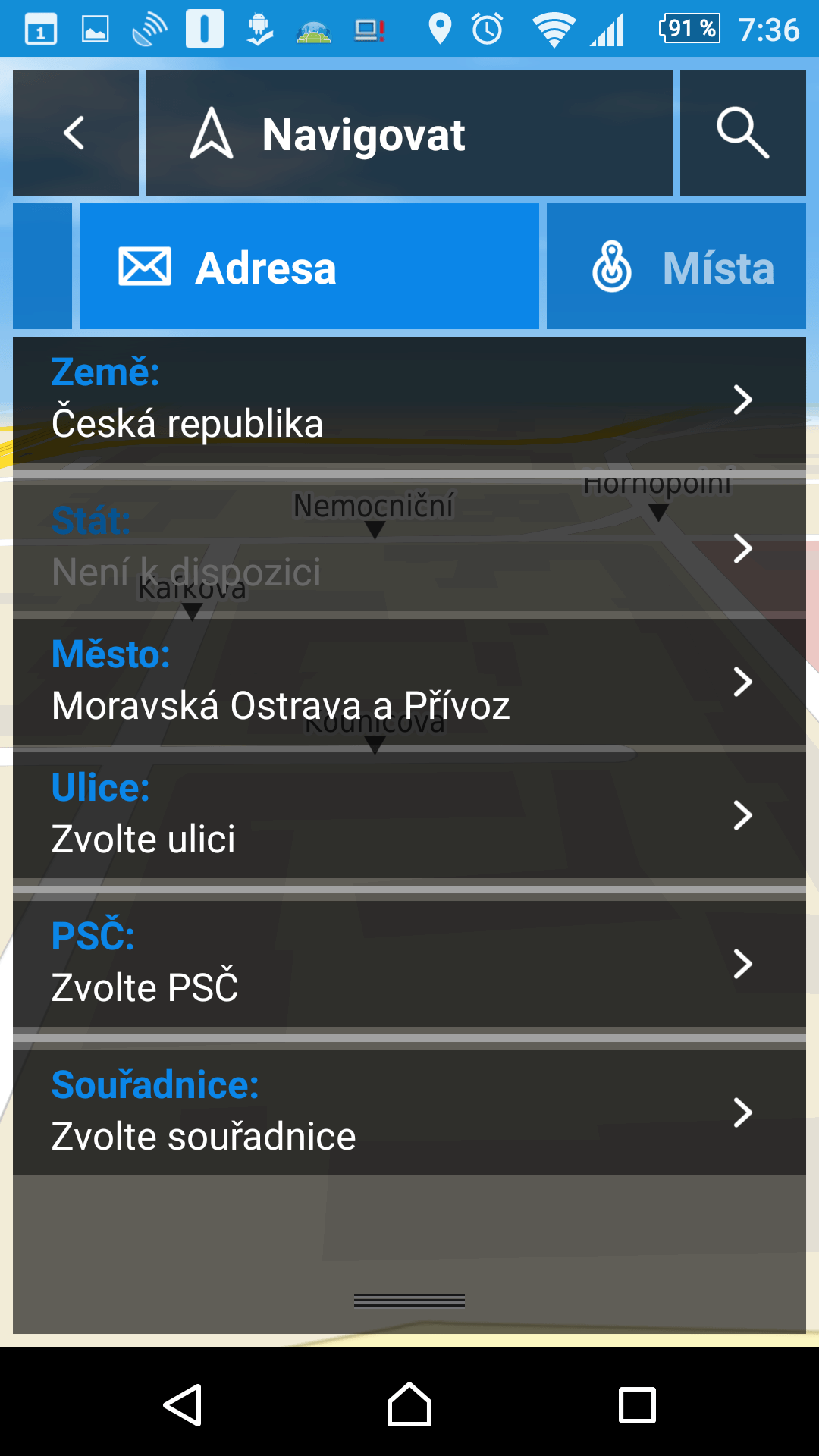Select the Adresa tab
Screen dimensions: 819x1456
[309, 266]
